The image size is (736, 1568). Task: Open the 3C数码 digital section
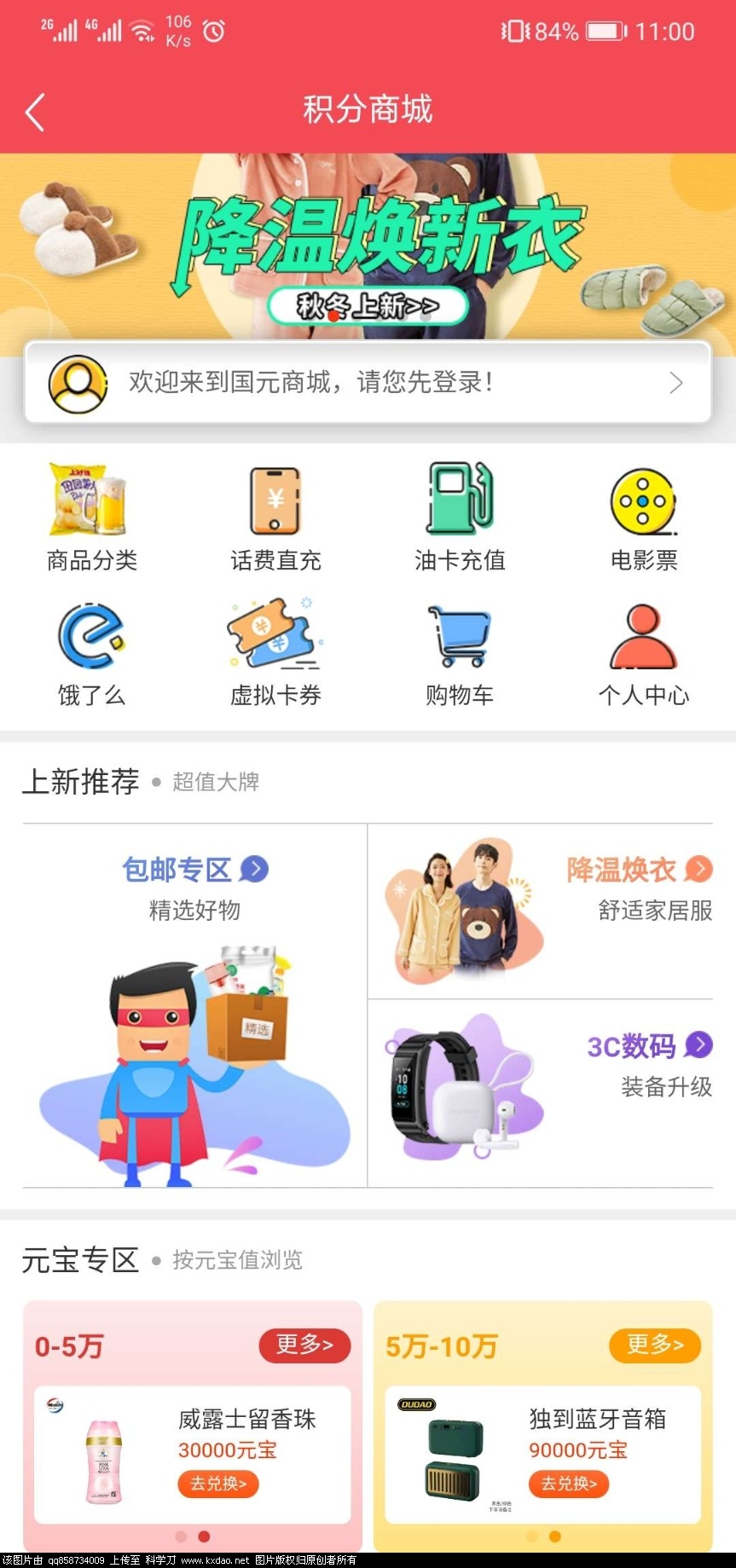[540, 1091]
